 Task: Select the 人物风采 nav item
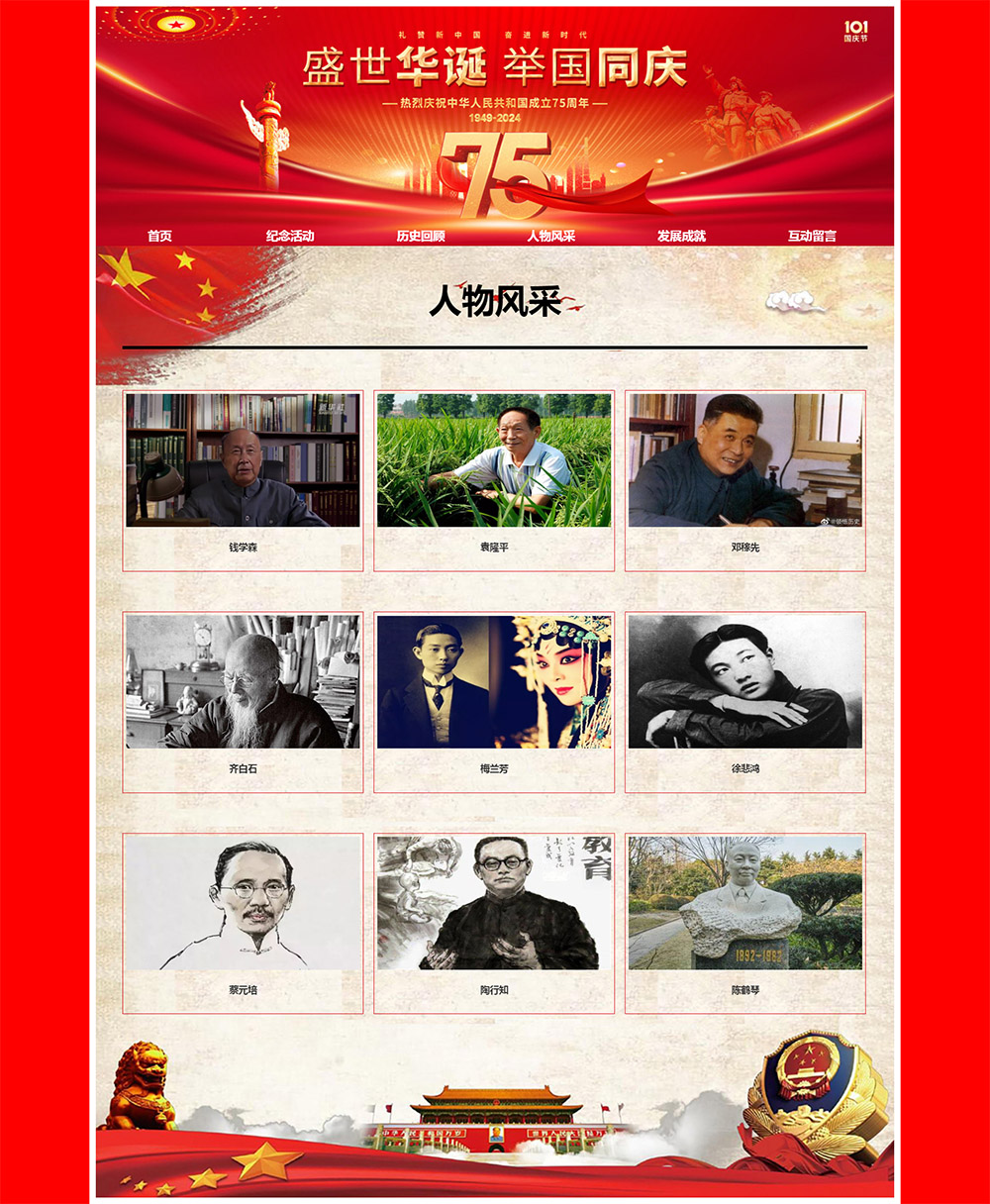point(551,236)
